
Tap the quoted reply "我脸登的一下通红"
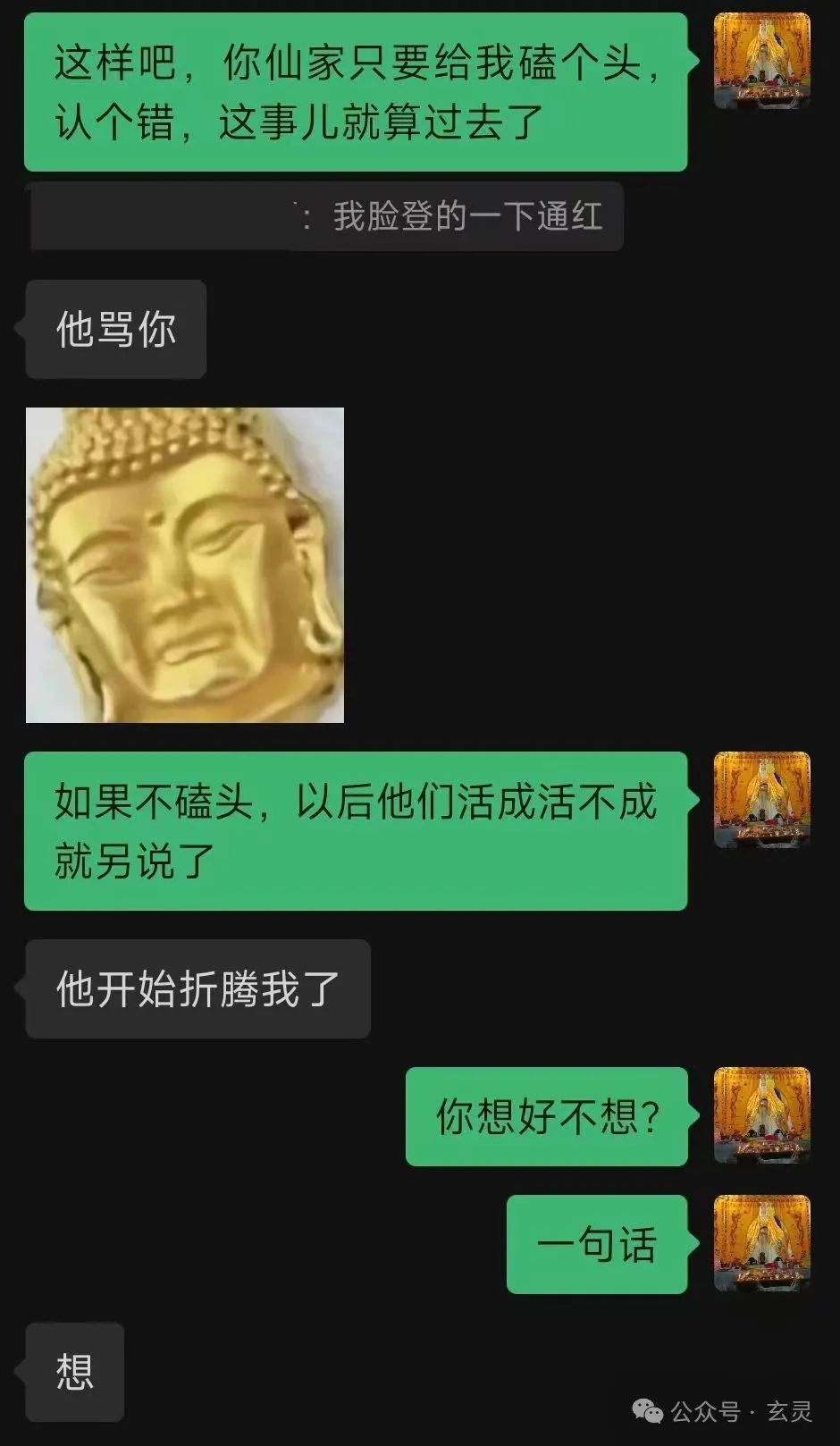pyautogui.click(x=326, y=217)
